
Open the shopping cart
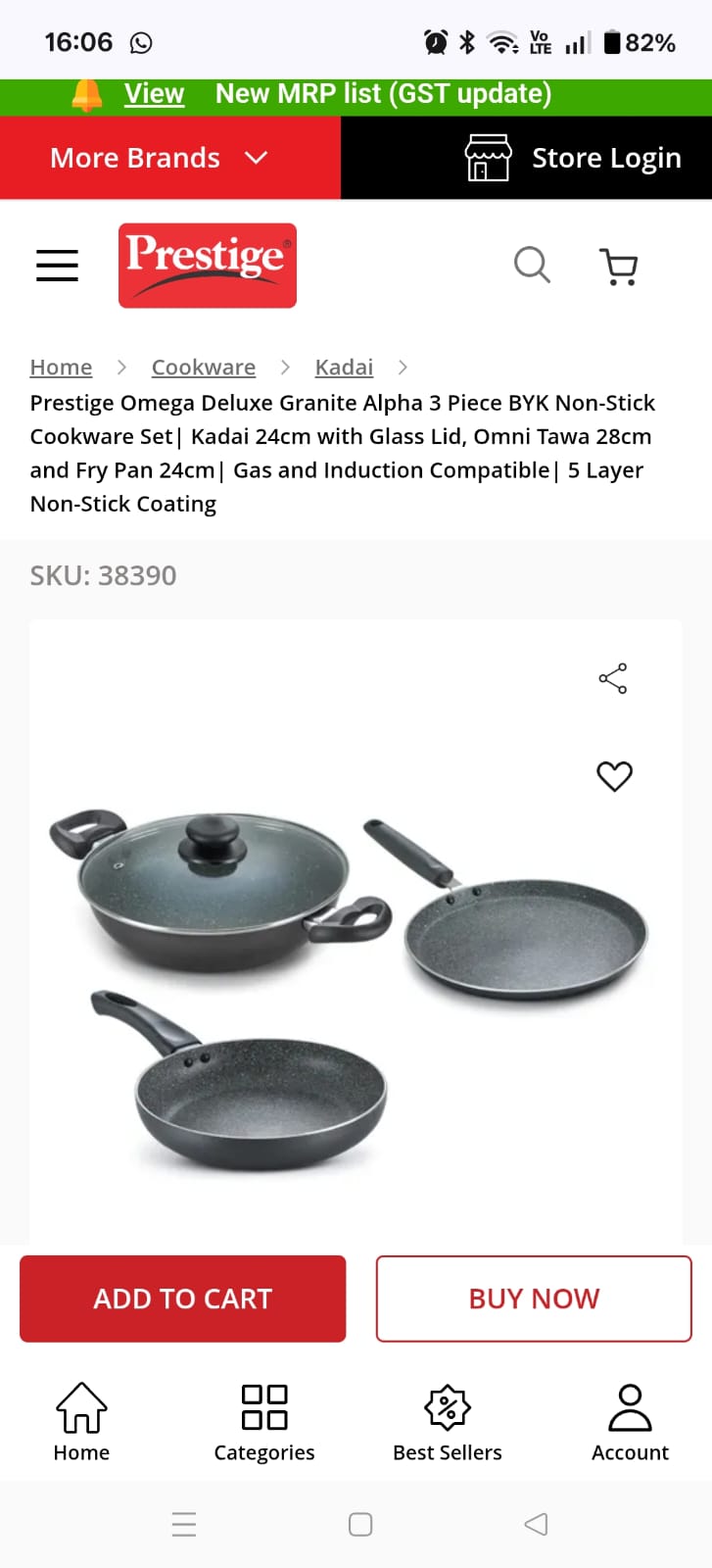click(x=619, y=266)
